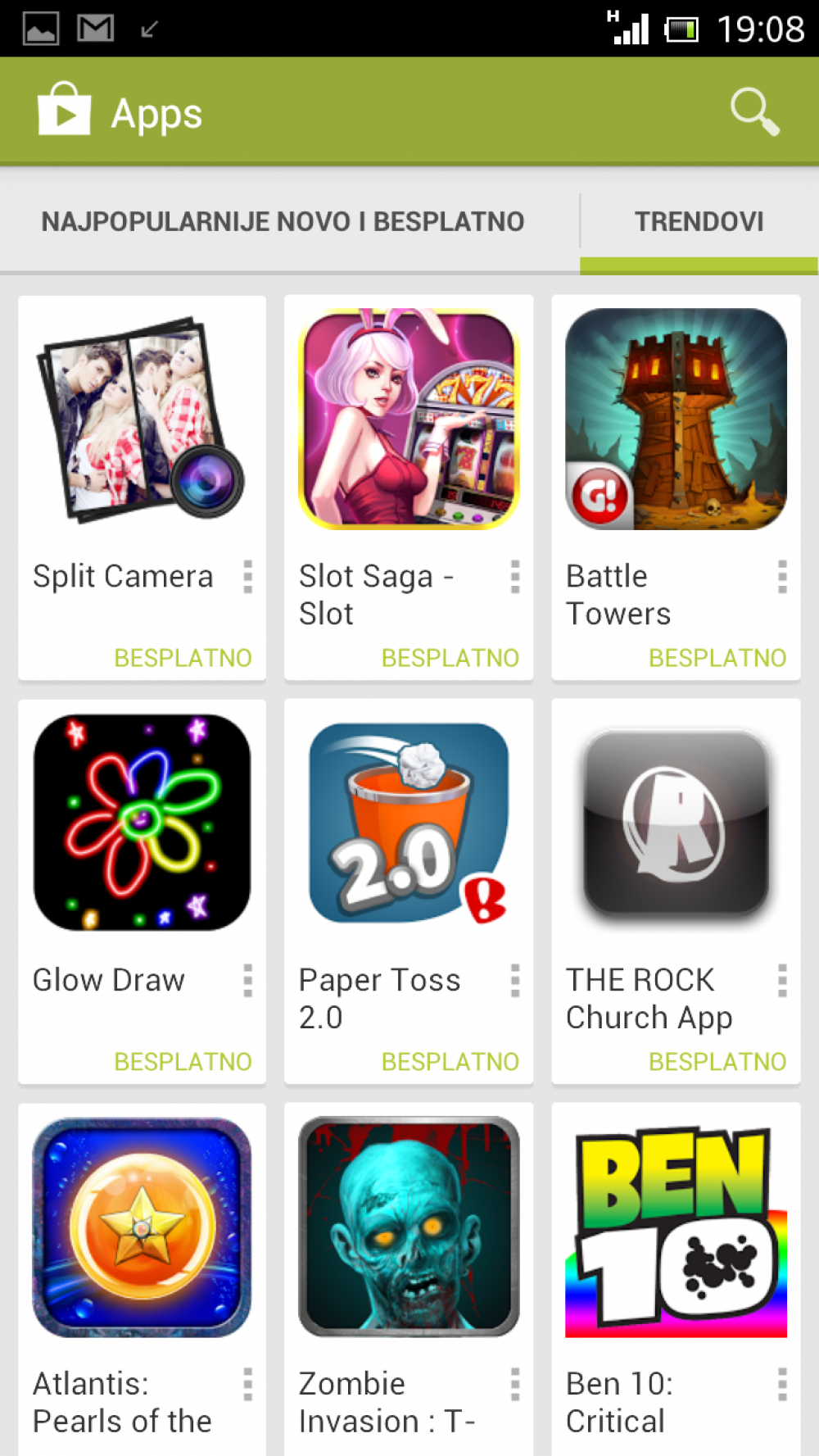819x1456 pixels.
Task: Open overflow menu for Split Camera
Action: (x=247, y=577)
